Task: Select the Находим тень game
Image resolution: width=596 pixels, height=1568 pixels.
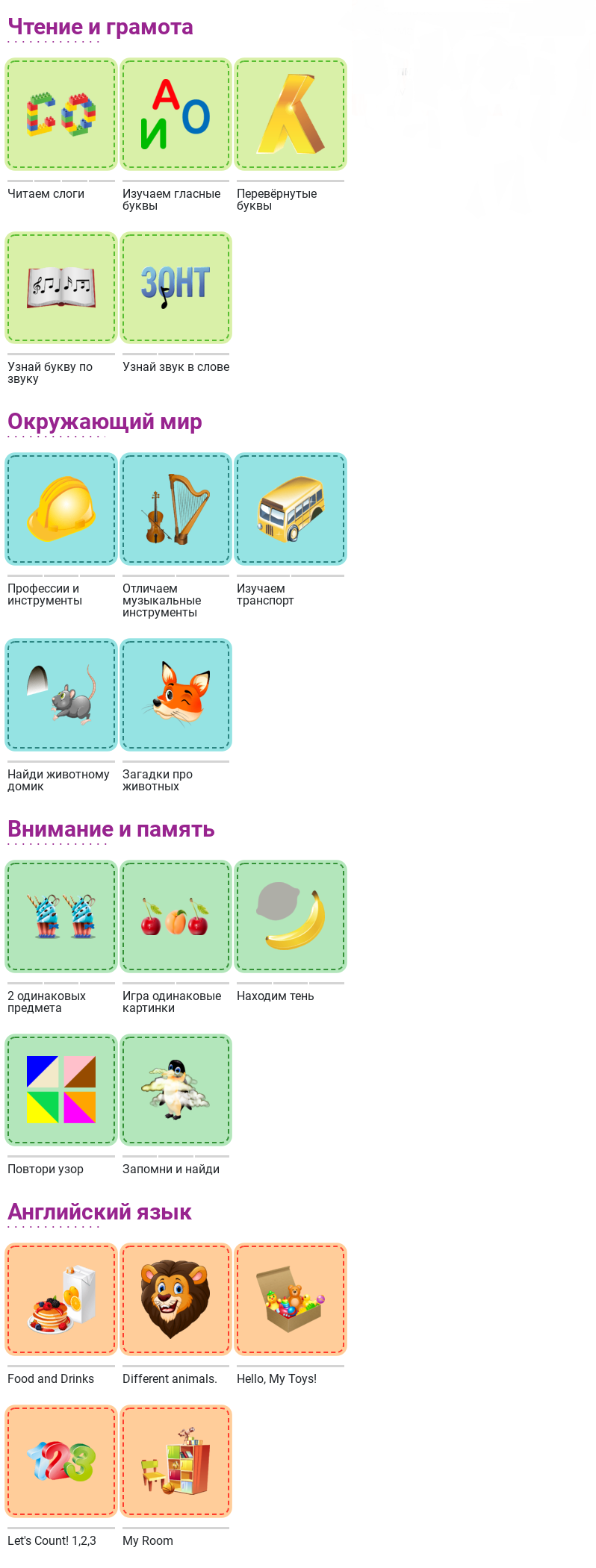Action: (x=291, y=916)
